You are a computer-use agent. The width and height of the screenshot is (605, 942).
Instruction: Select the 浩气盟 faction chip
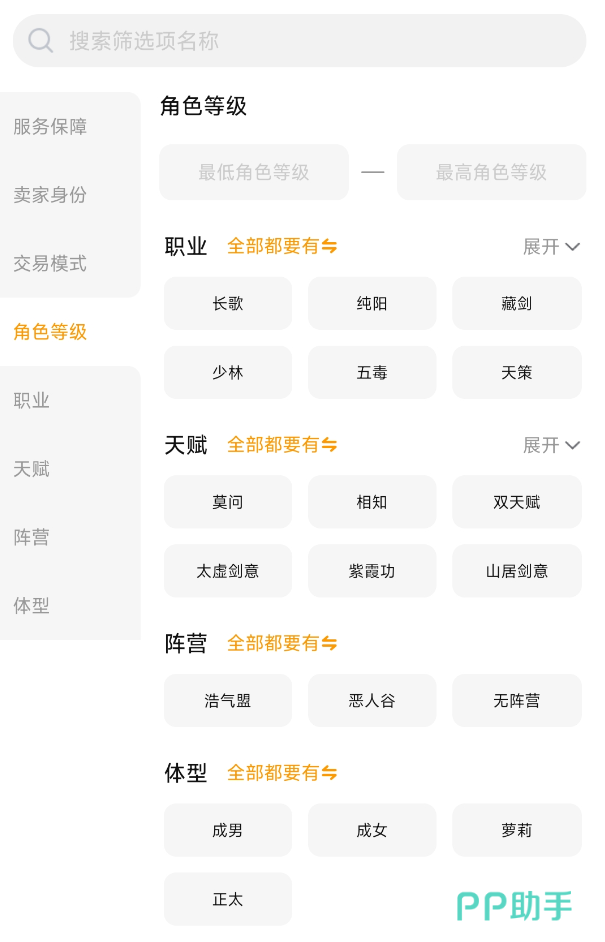(x=228, y=701)
